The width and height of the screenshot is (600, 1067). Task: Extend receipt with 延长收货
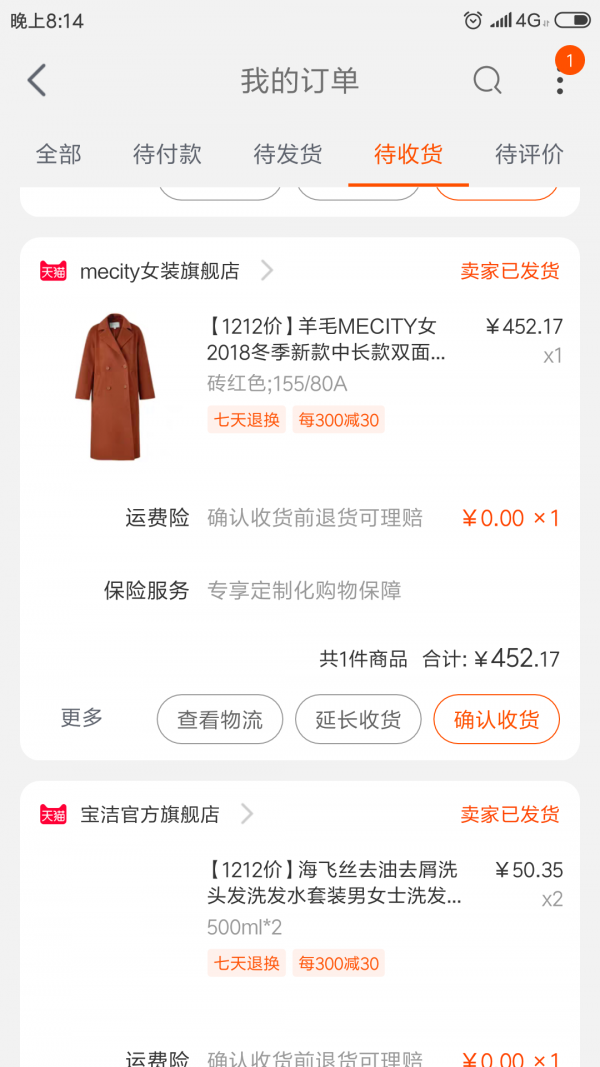click(x=359, y=719)
